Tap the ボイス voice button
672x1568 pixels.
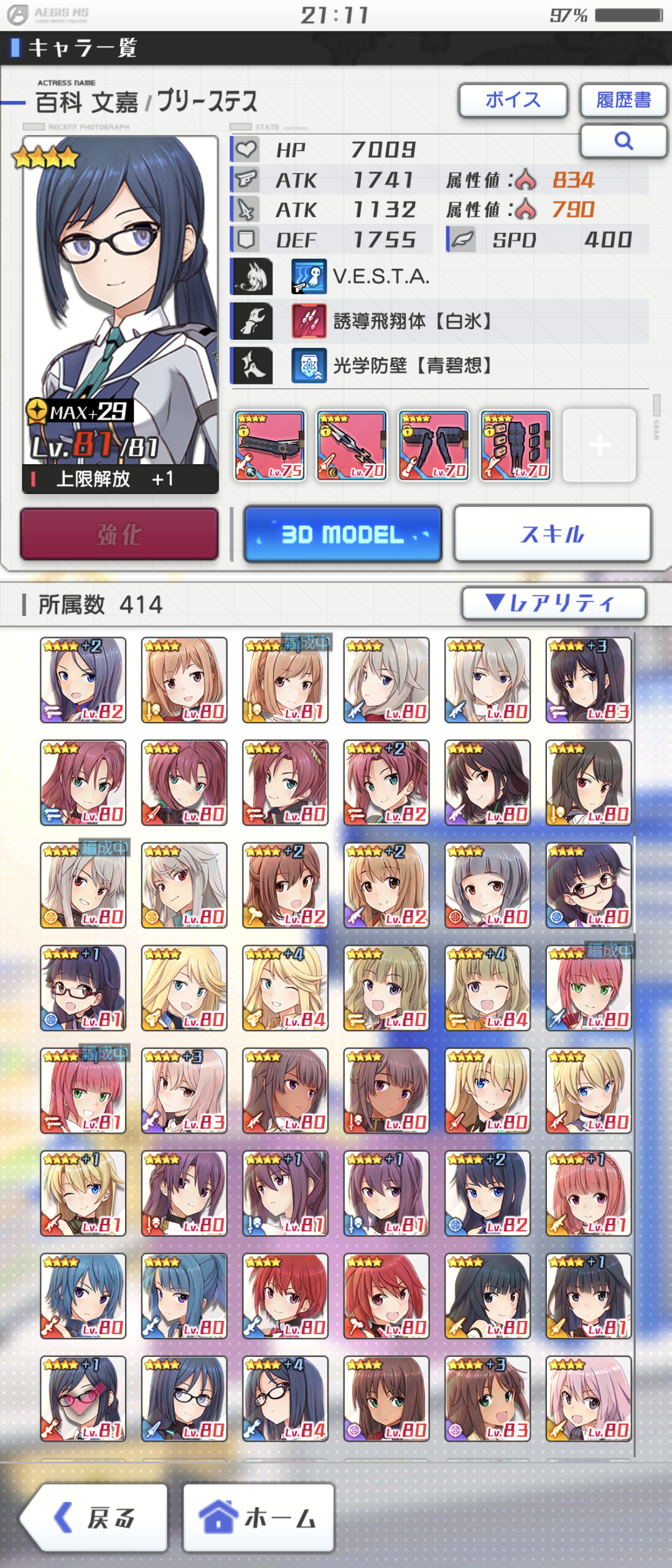tap(513, 100)
